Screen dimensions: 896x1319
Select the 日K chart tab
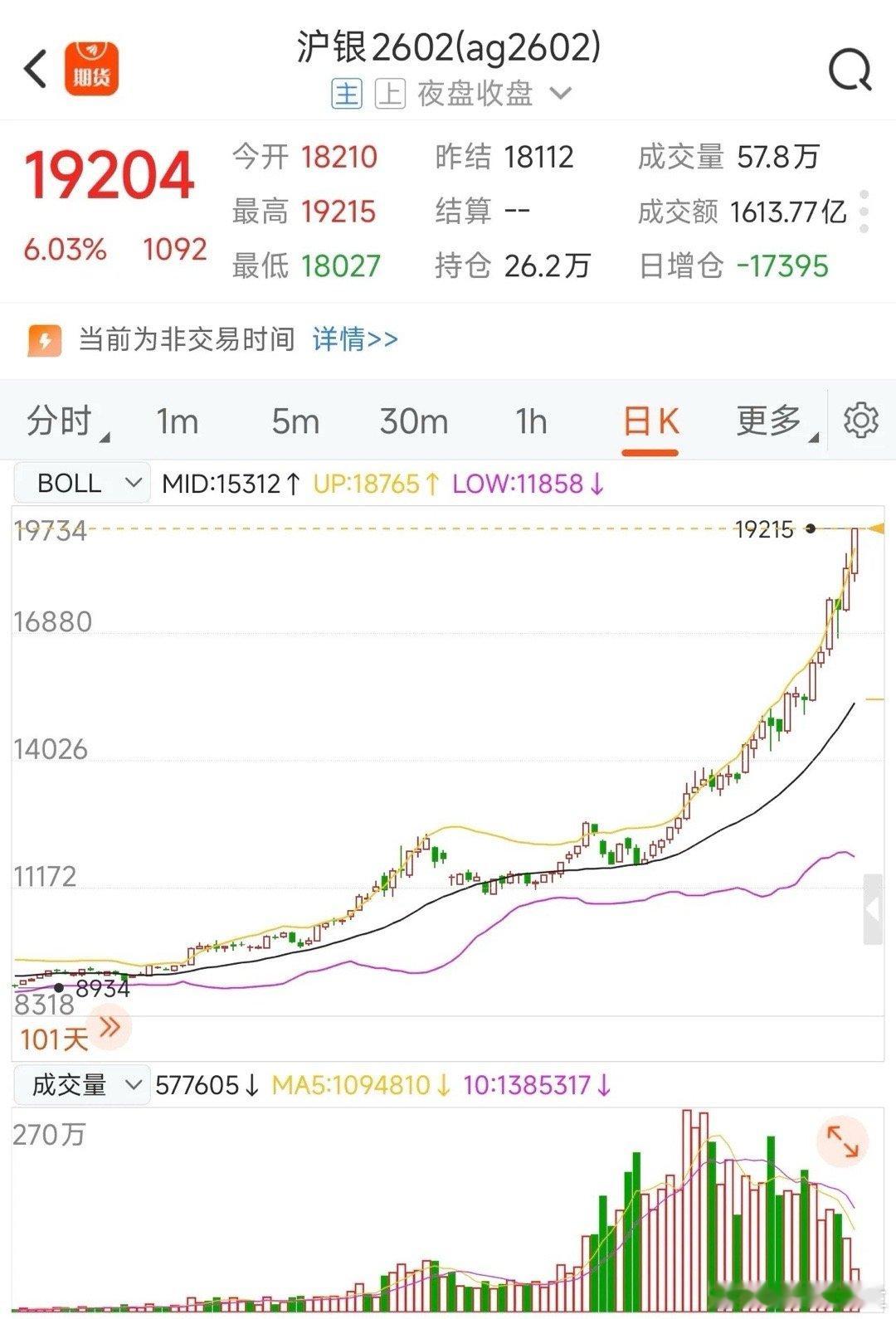pyautogui.click(x=650, y=423)
